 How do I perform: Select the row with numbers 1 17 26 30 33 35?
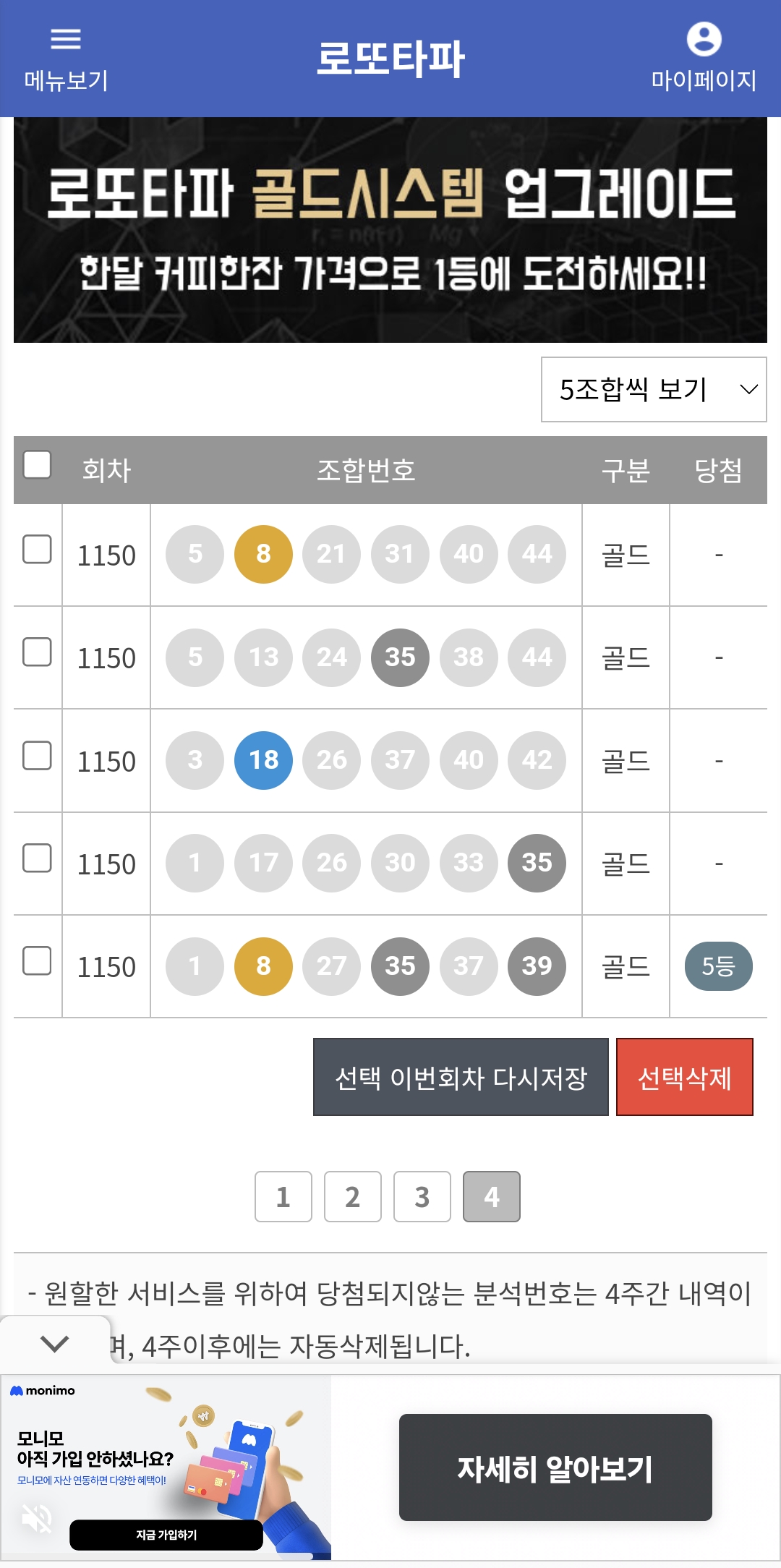pyautogui.click(x=37, y=858)
